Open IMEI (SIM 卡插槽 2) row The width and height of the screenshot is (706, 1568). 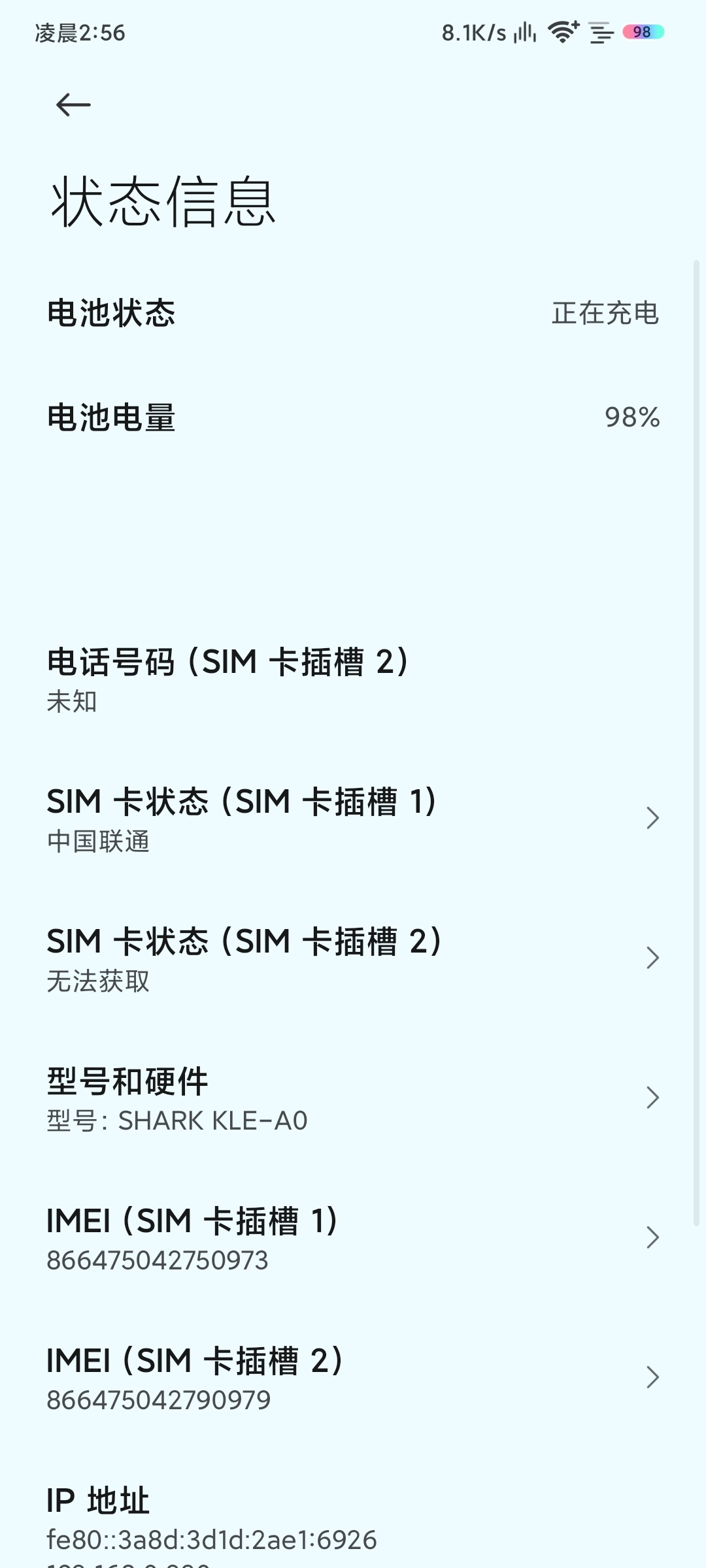(353, 1378)
